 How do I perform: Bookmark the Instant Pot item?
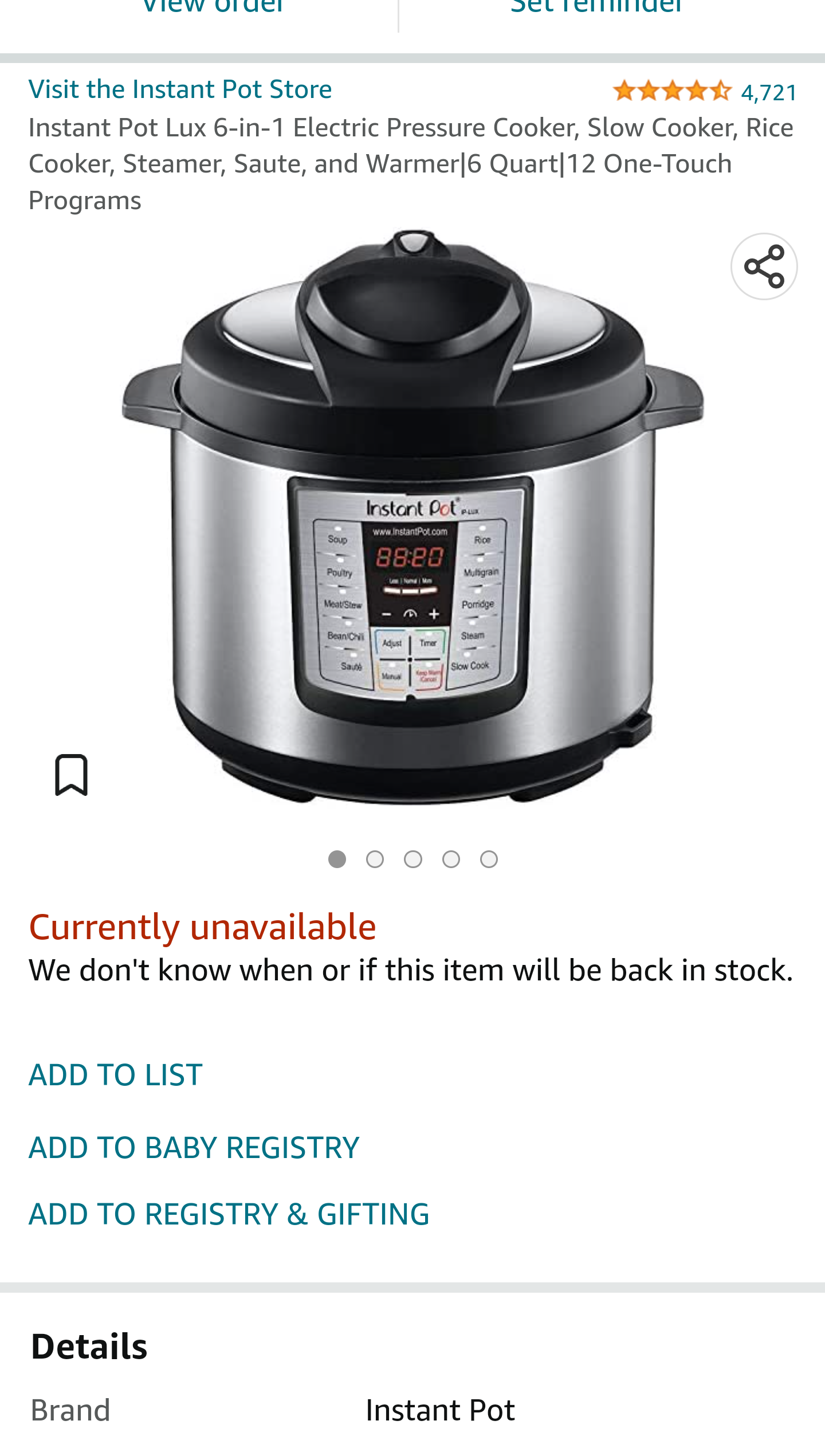(71, 775)
